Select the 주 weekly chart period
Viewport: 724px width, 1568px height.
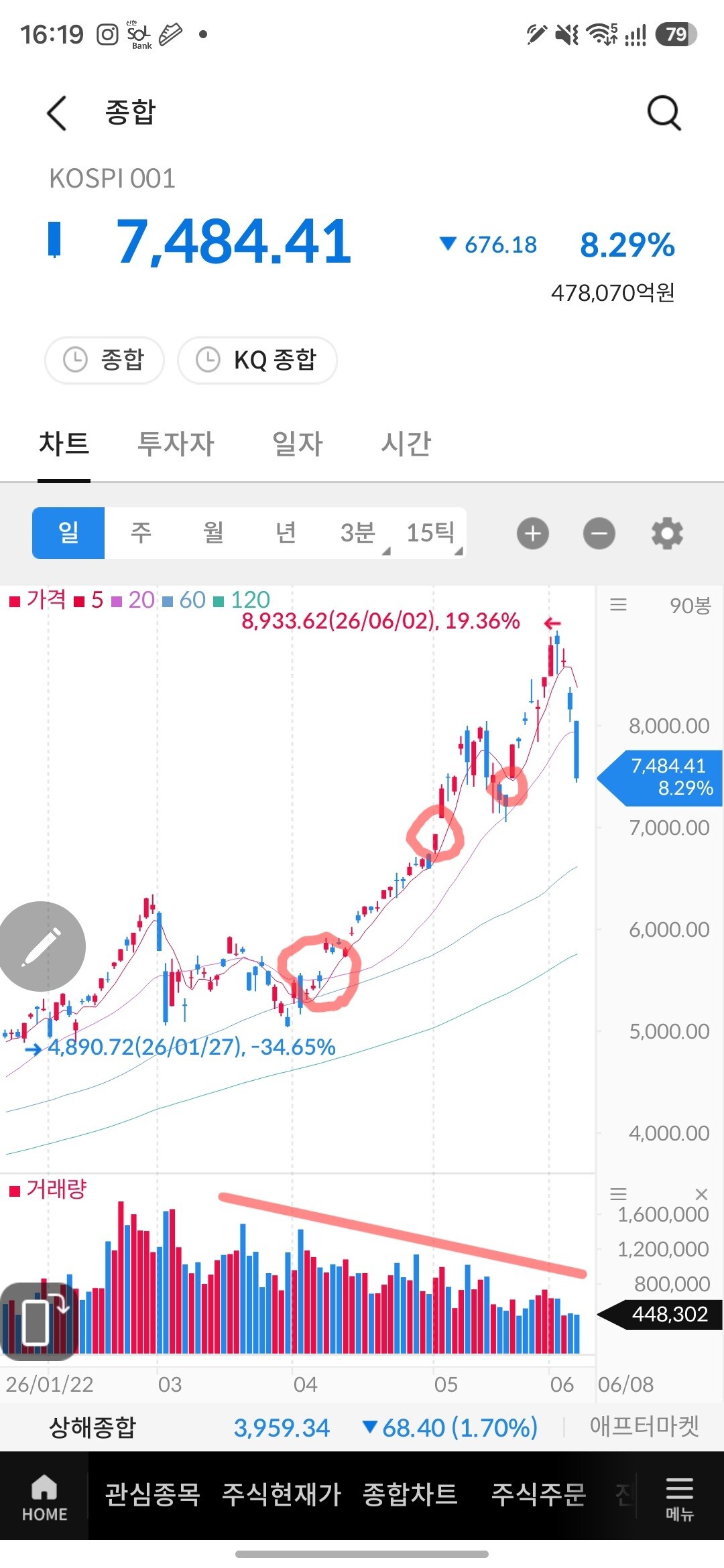tap(141, 533)
